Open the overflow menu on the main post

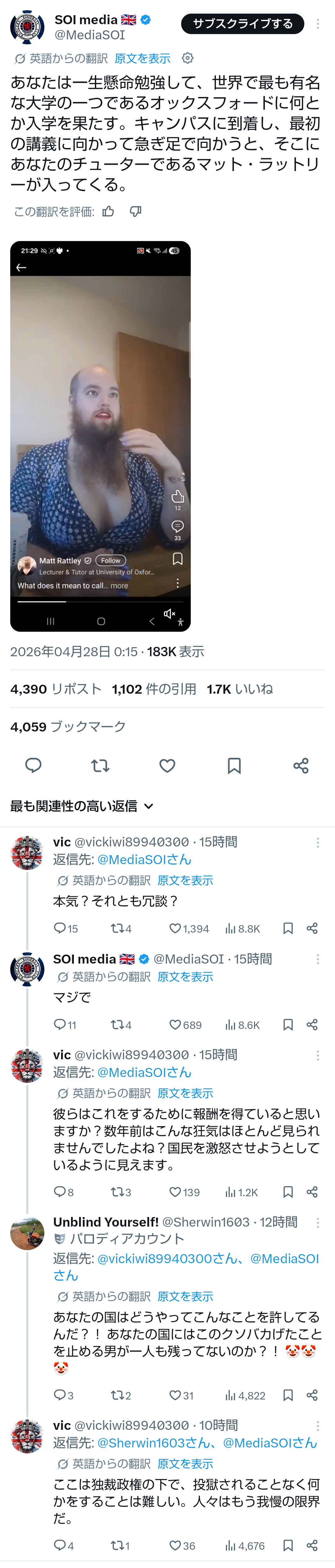click(x=317, y=24)
